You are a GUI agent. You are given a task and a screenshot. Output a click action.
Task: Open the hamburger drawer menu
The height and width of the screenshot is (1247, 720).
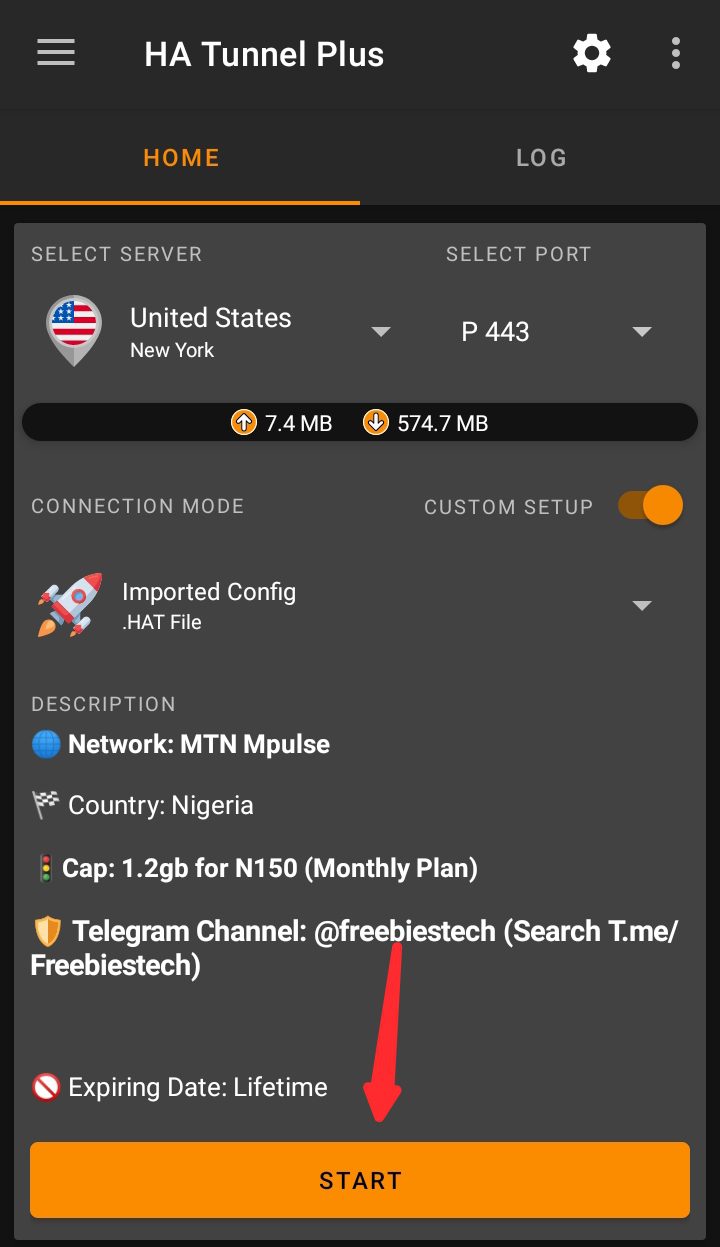(x=56, y=53)
